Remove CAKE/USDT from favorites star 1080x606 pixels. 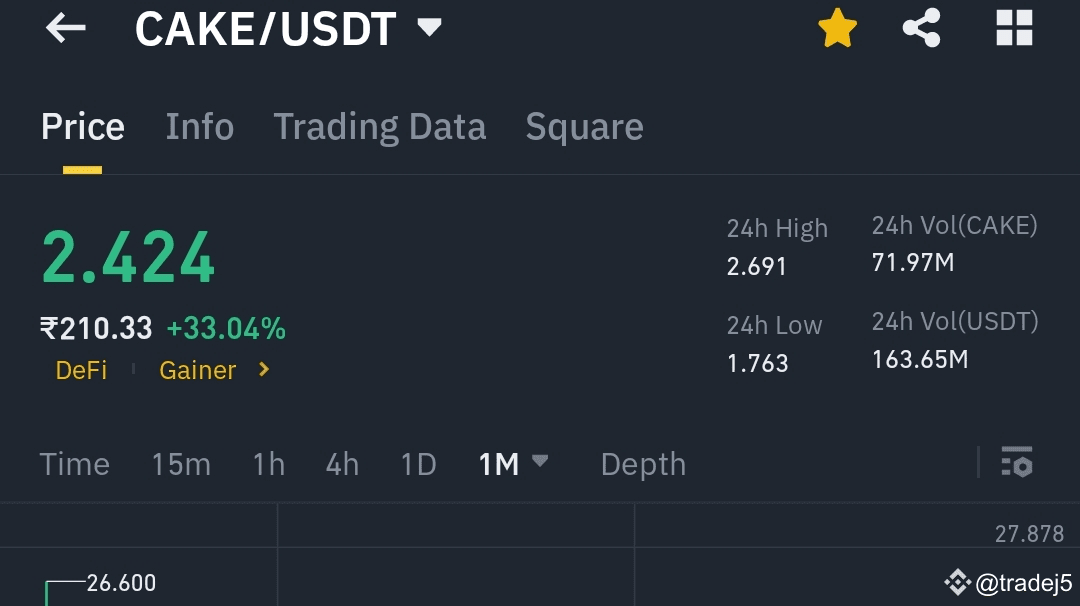click(837, 28)
